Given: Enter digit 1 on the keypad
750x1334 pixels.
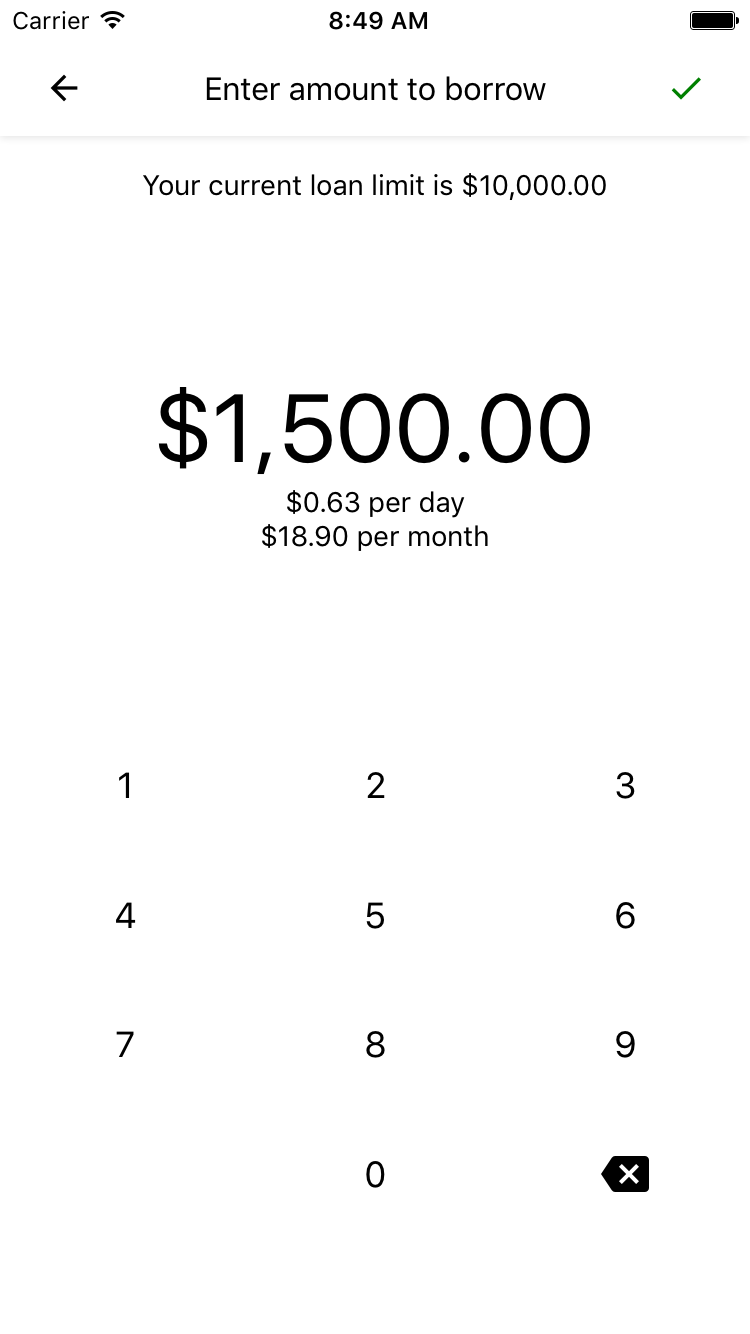Looking at the screenshot, I should pos(125,786).
